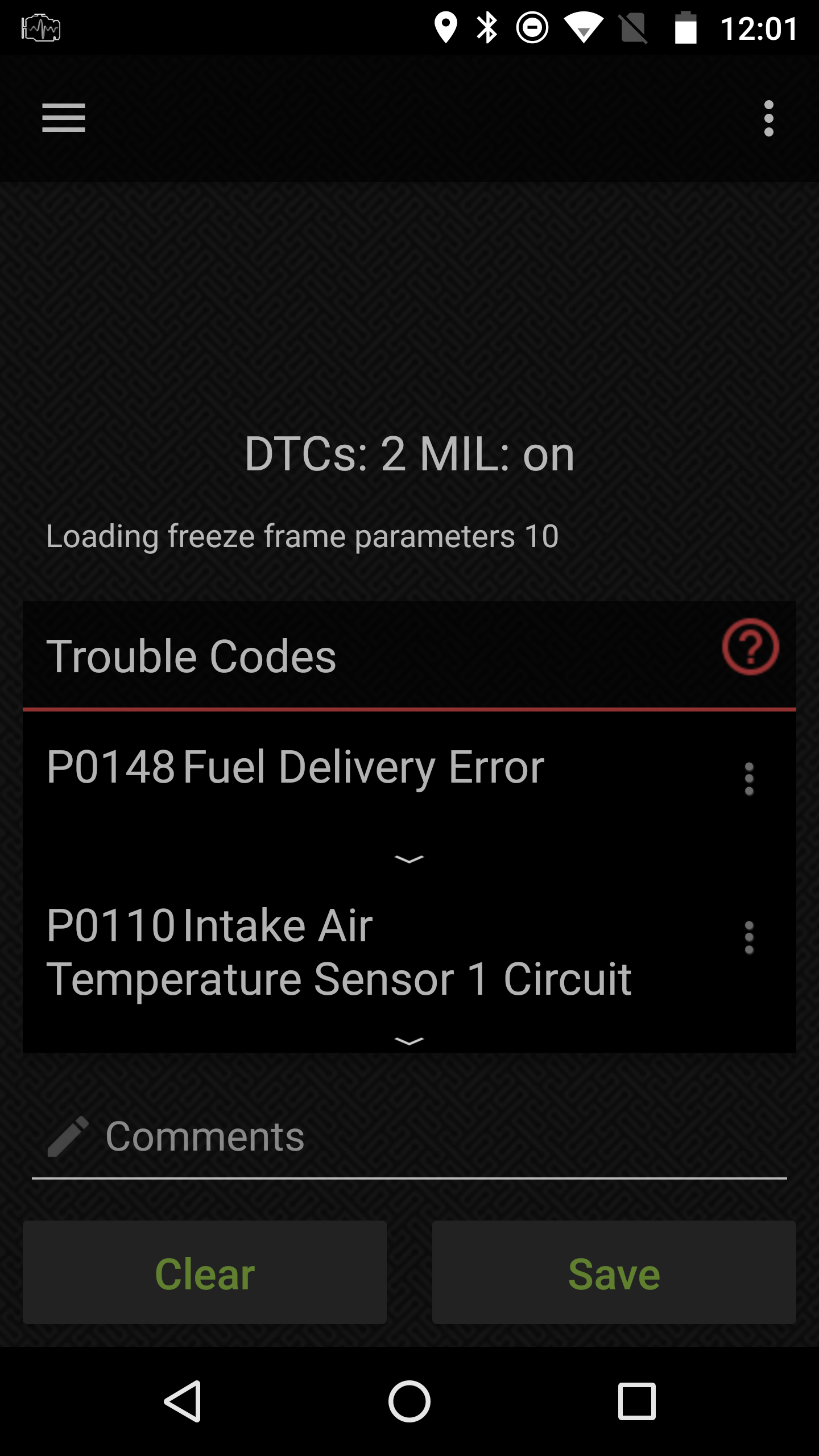
Task: Open the app bar overflow menu
Action: [x=768, y=118]
